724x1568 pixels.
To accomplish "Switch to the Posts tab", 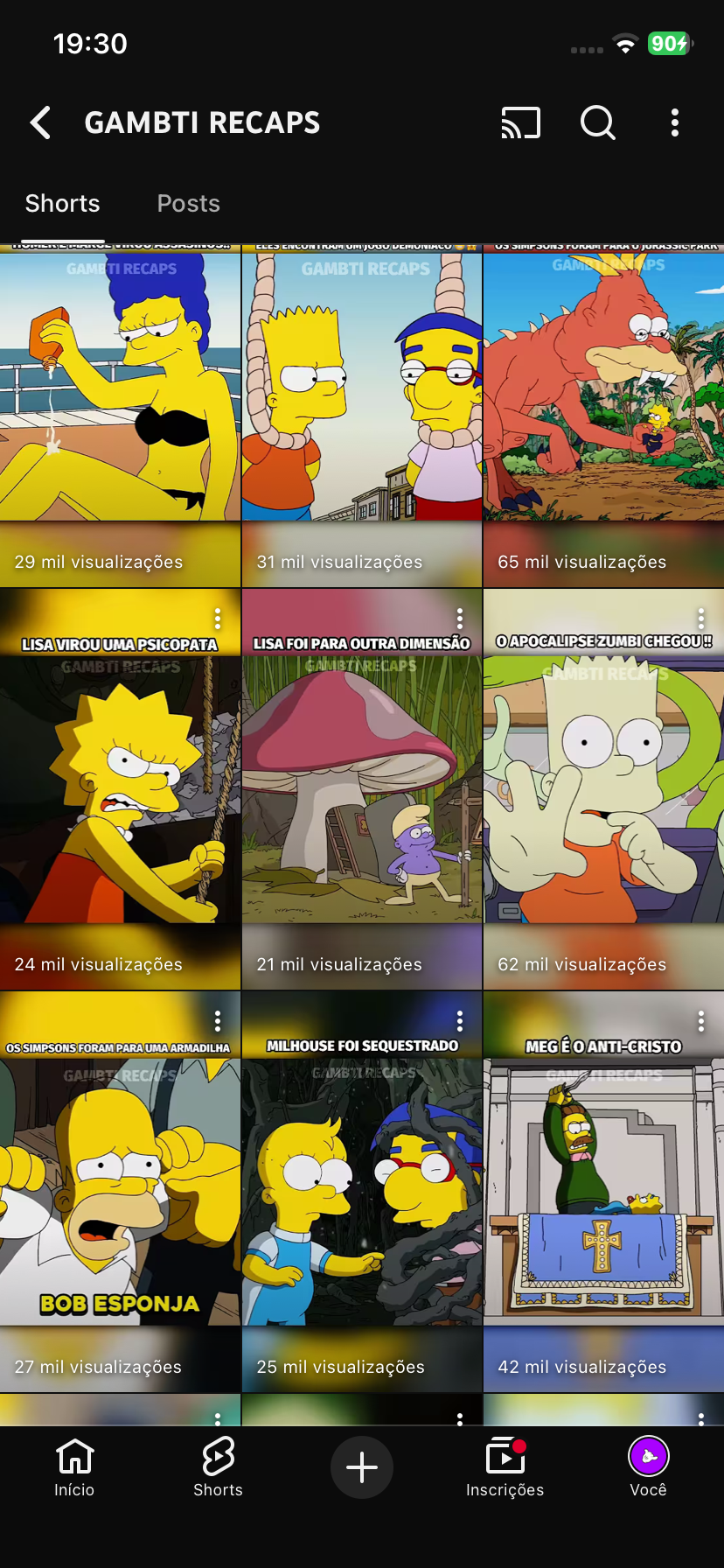I will coord(188,204).
